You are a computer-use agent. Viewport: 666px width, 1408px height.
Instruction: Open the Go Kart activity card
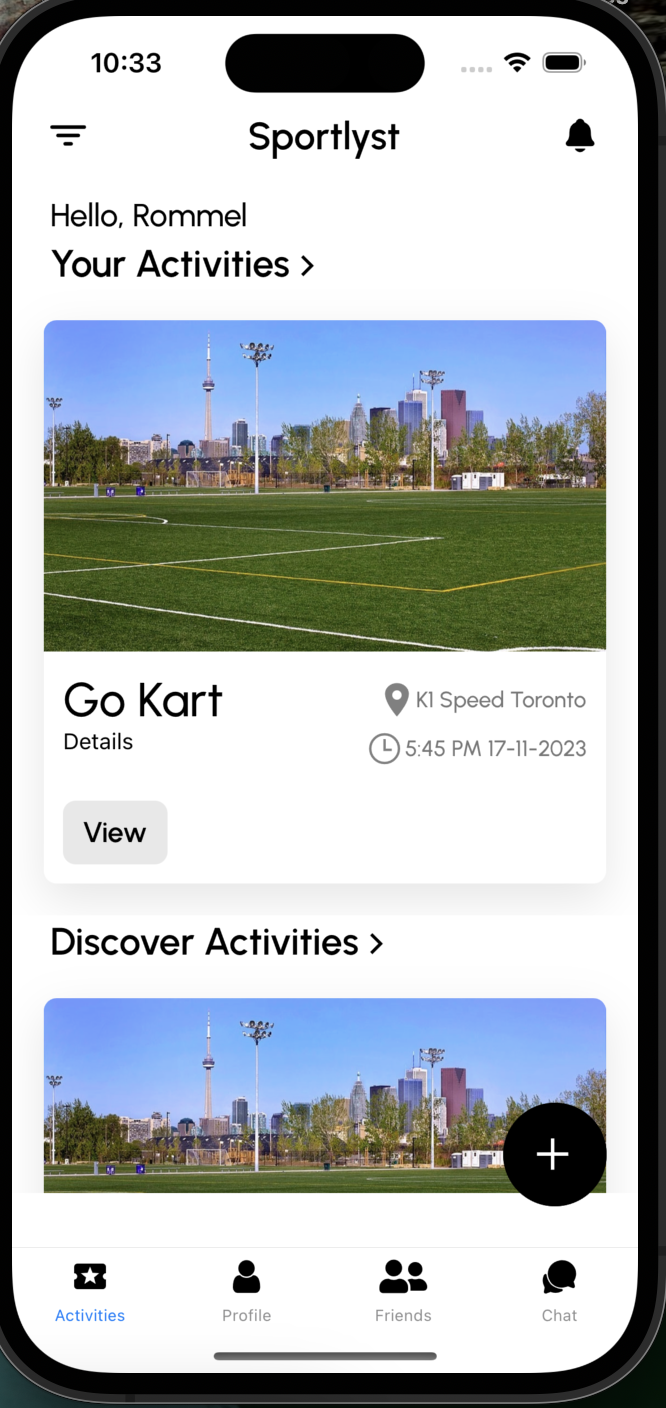[325, 486]
